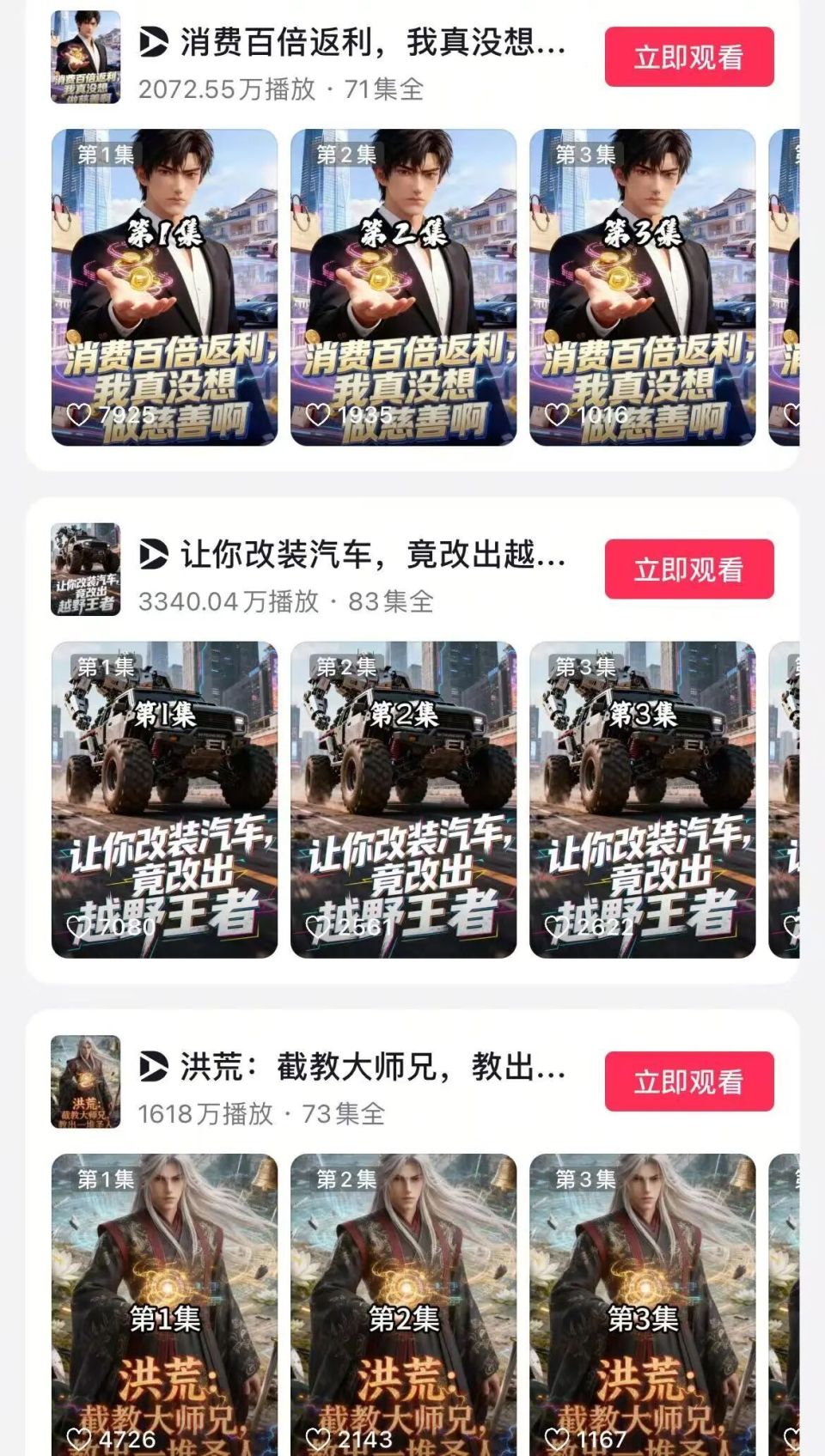Image resolution: width=825 pixels, height=1456 pixels.
Task: Open the 71集全 episode list
Action: coord(380,88)
